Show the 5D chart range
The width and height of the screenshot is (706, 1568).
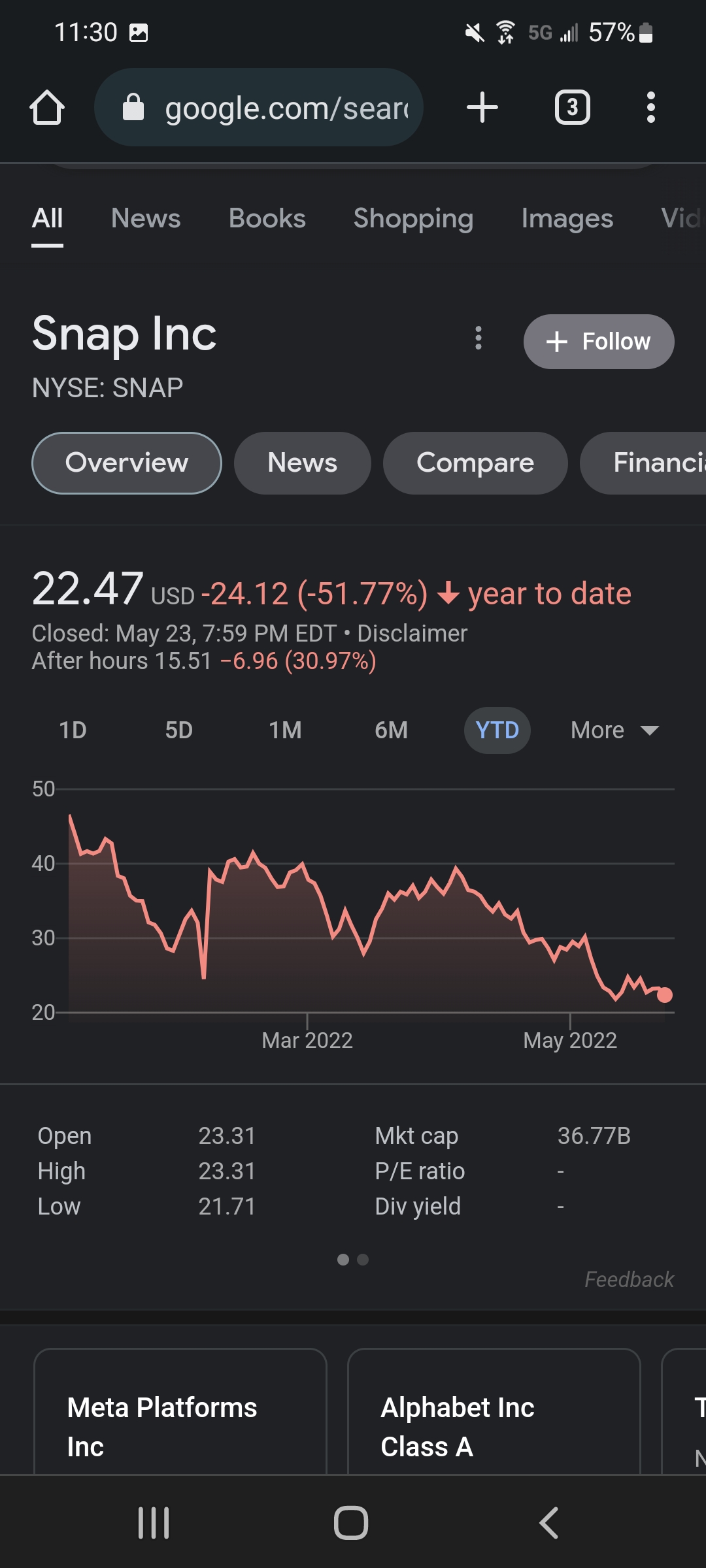pos(178,730)
